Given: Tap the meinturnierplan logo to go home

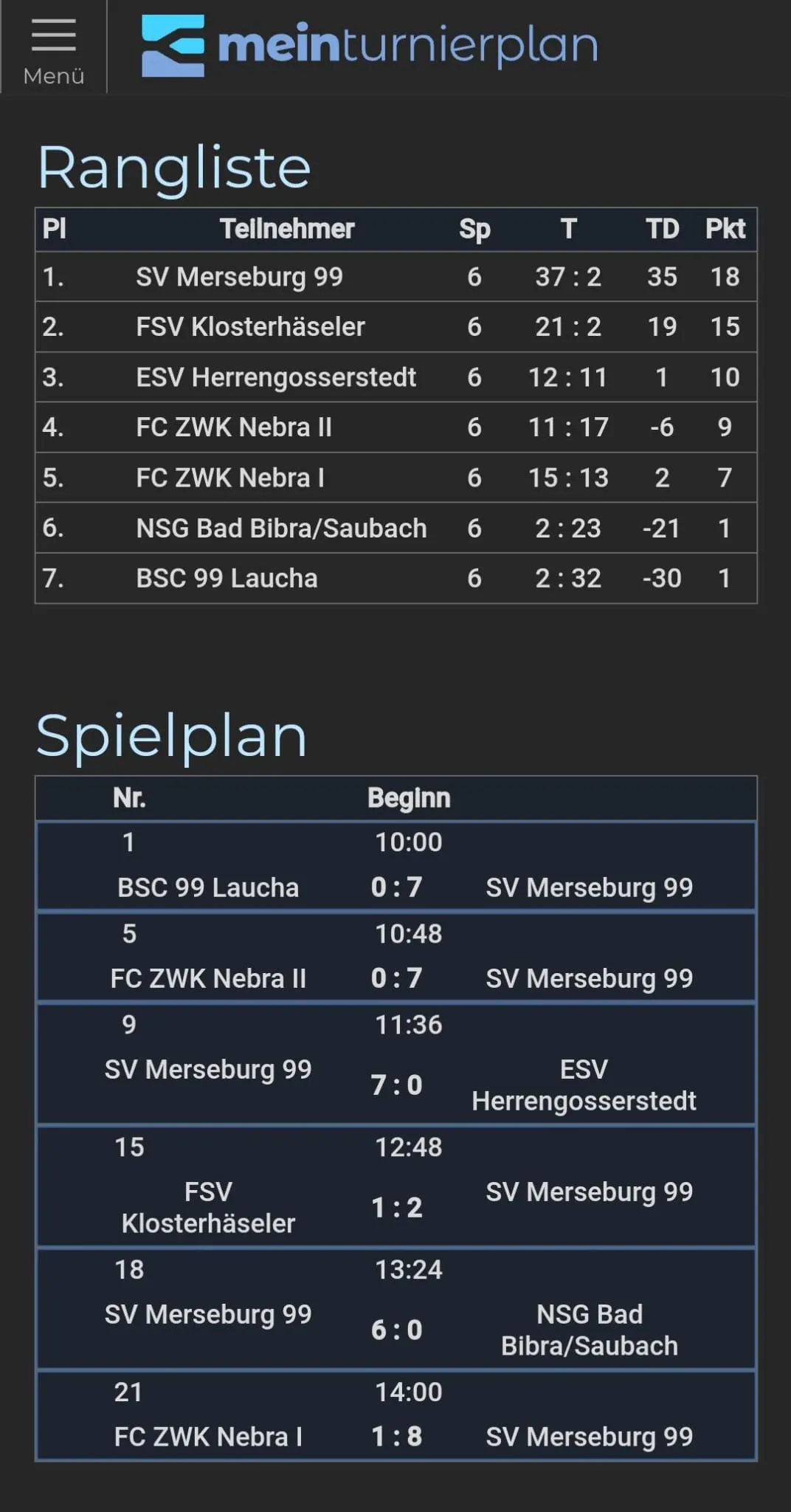Looking at the screenshot, I should (370, 46).
